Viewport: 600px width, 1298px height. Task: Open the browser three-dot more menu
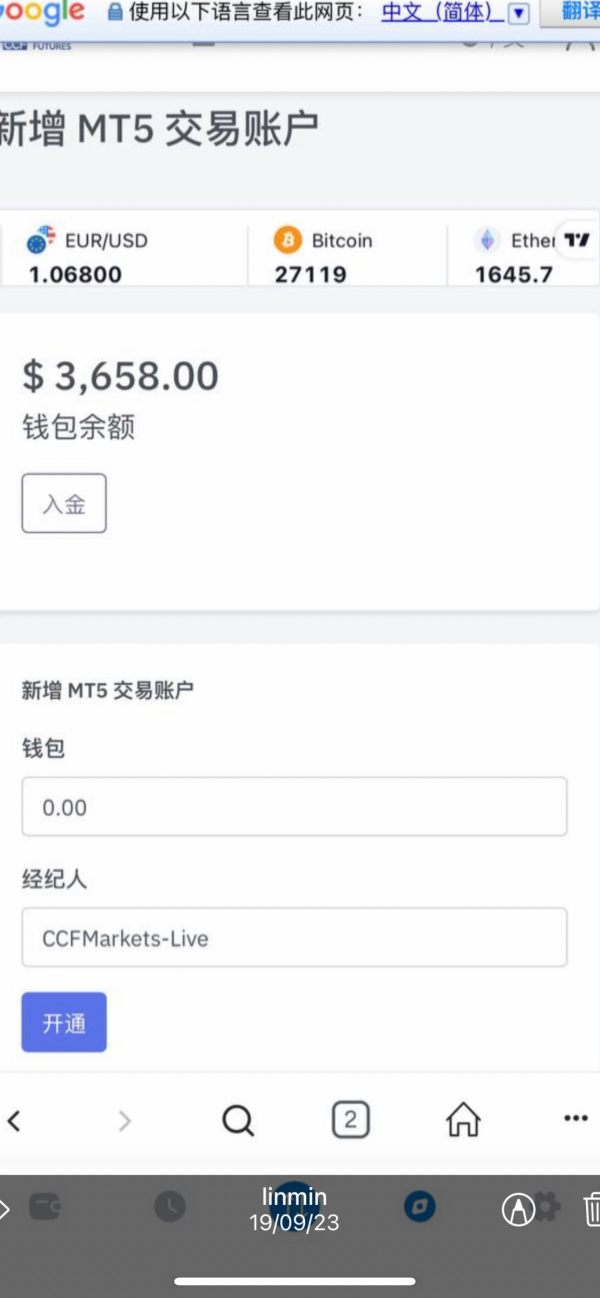coord(576,1119)
